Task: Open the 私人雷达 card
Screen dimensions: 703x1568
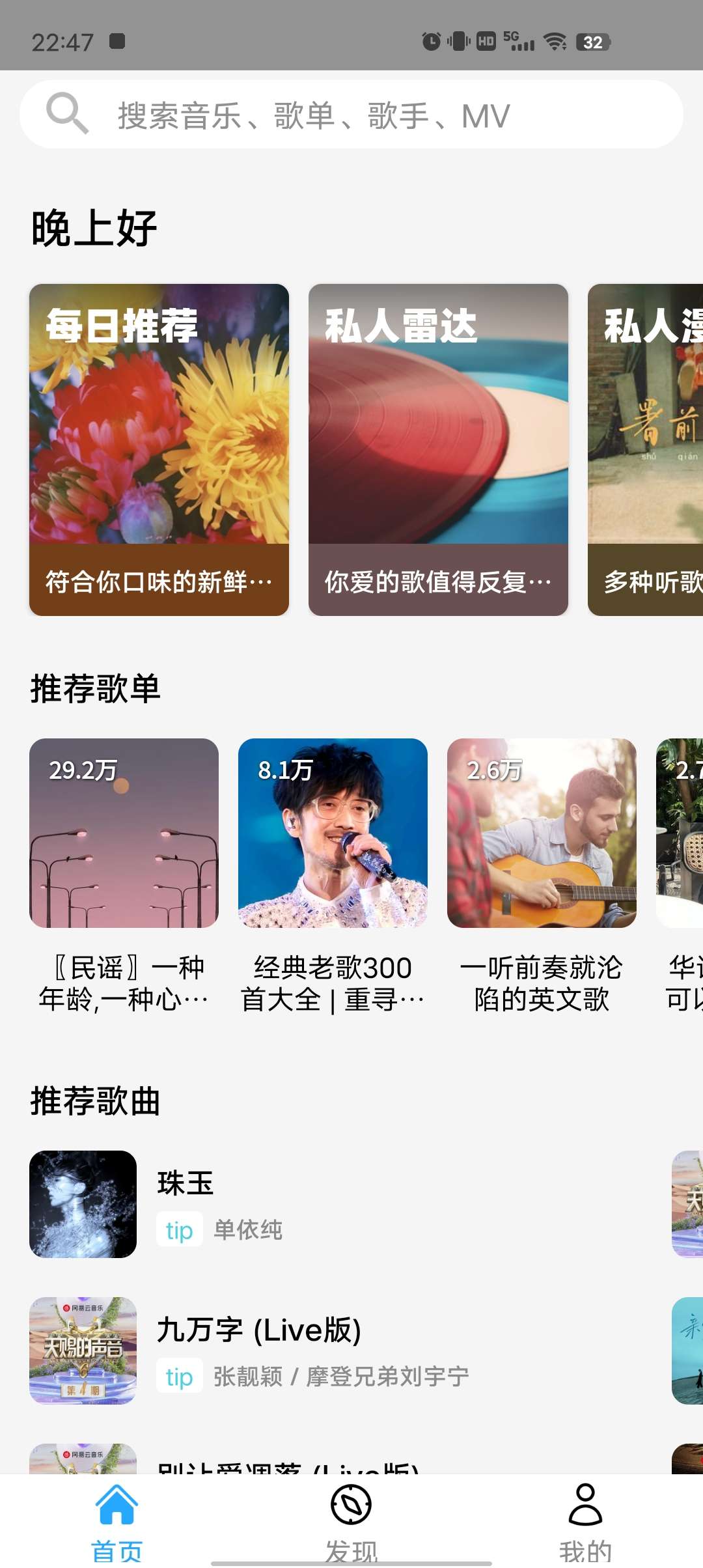Action: point(438,449)
